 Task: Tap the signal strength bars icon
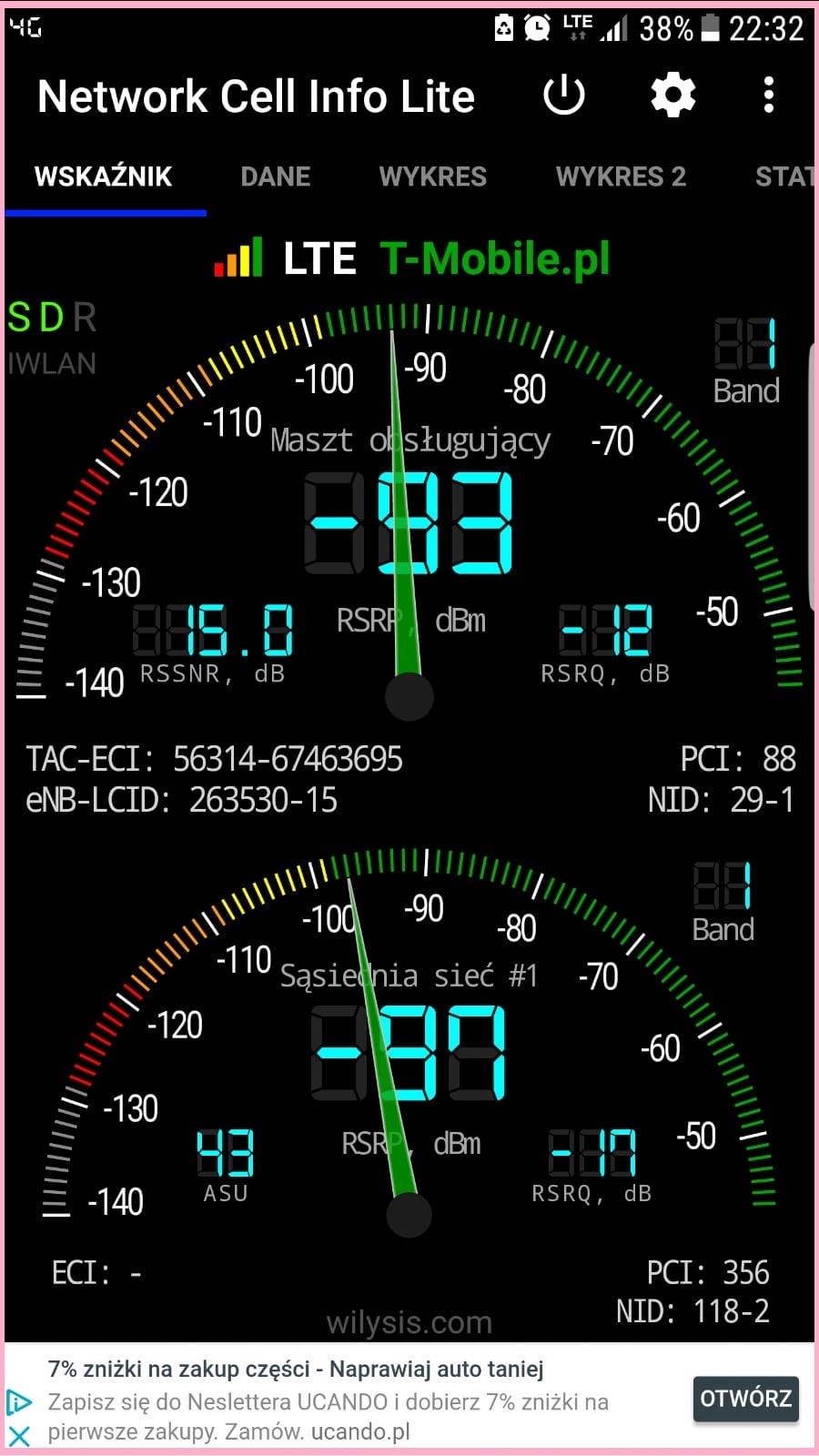pyautogui.click(x=238, y=258)
